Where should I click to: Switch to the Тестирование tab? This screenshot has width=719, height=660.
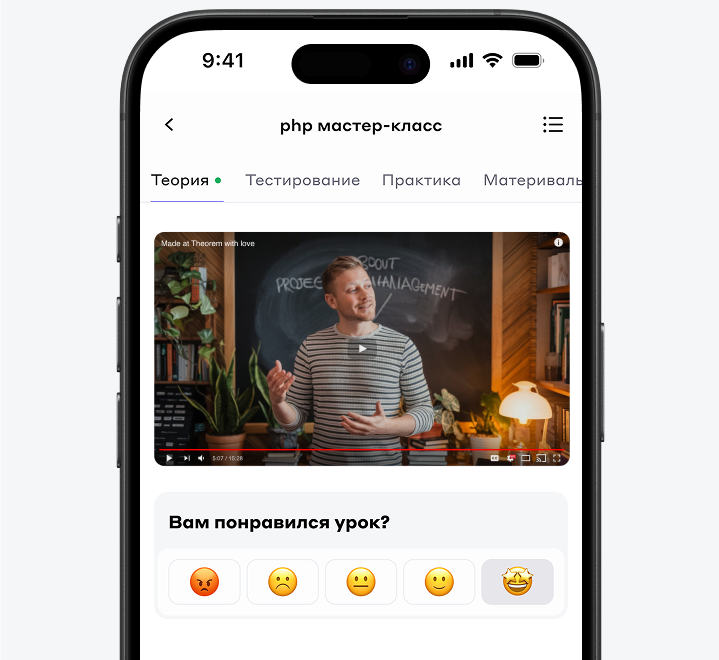pos(302,181)
